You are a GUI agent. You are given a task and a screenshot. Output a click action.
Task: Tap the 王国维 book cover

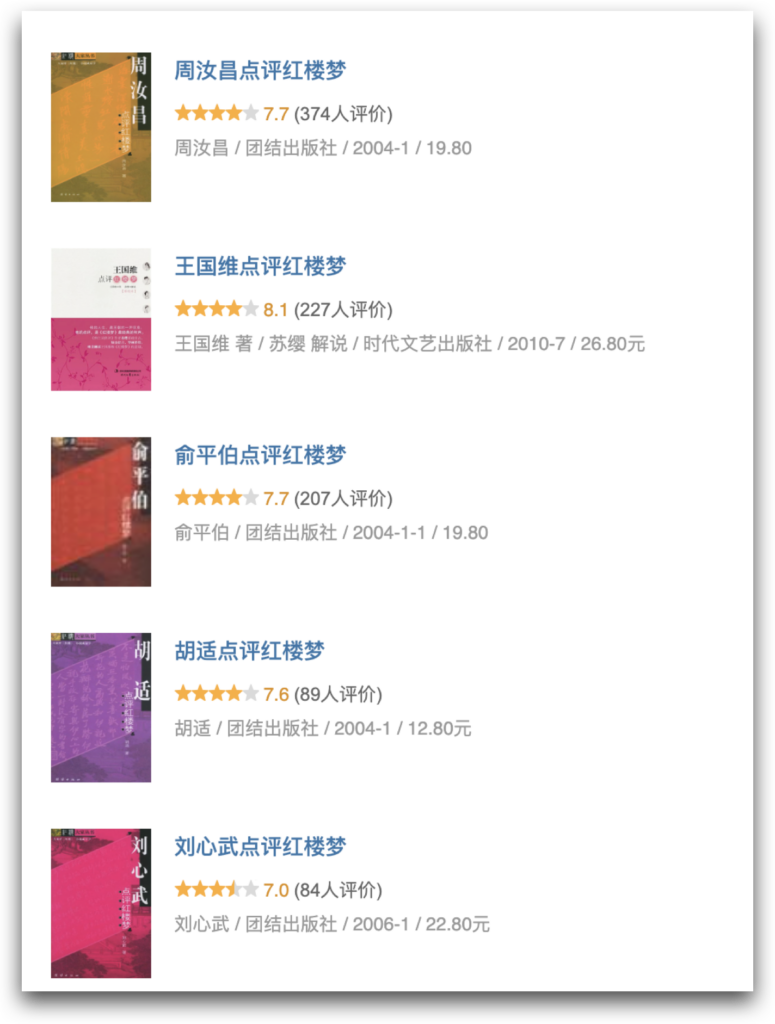tap(101, 319)
